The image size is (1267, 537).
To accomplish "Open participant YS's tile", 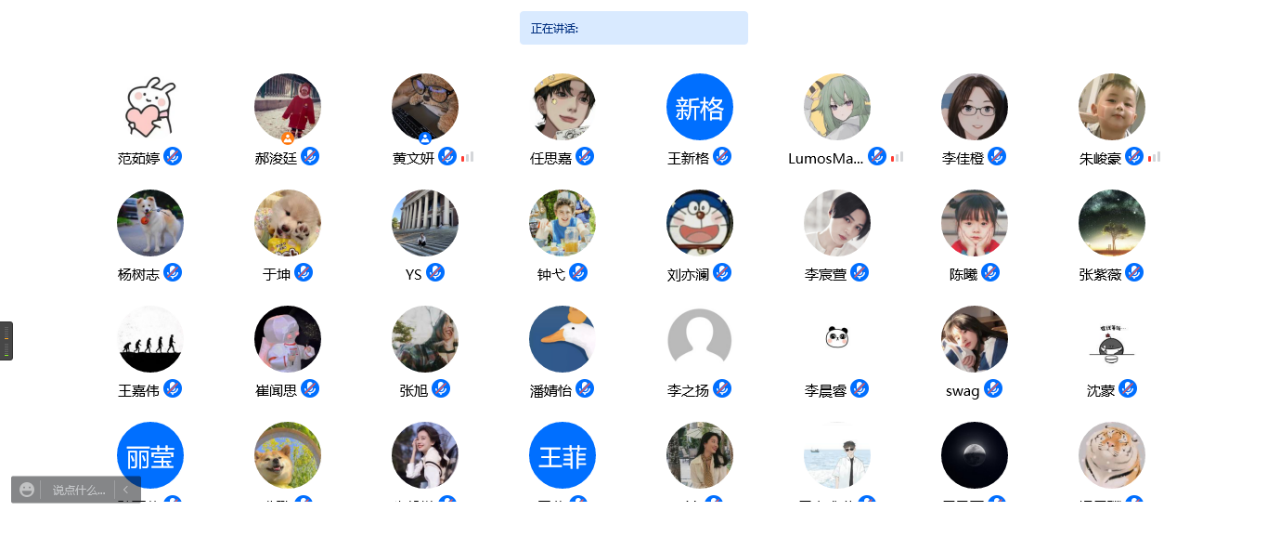I will click(x=425, y=223).
